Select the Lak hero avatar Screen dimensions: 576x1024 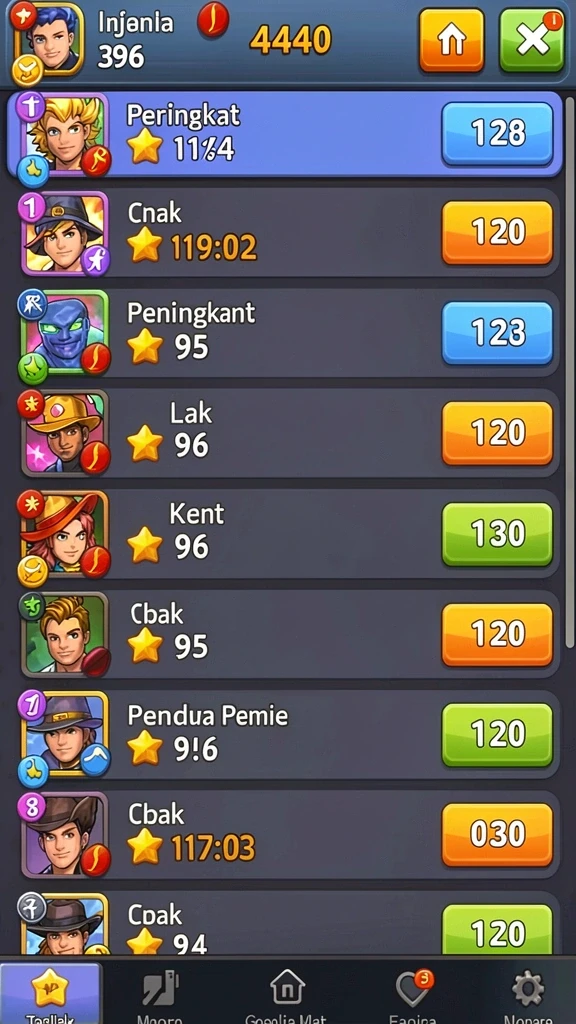65,432
